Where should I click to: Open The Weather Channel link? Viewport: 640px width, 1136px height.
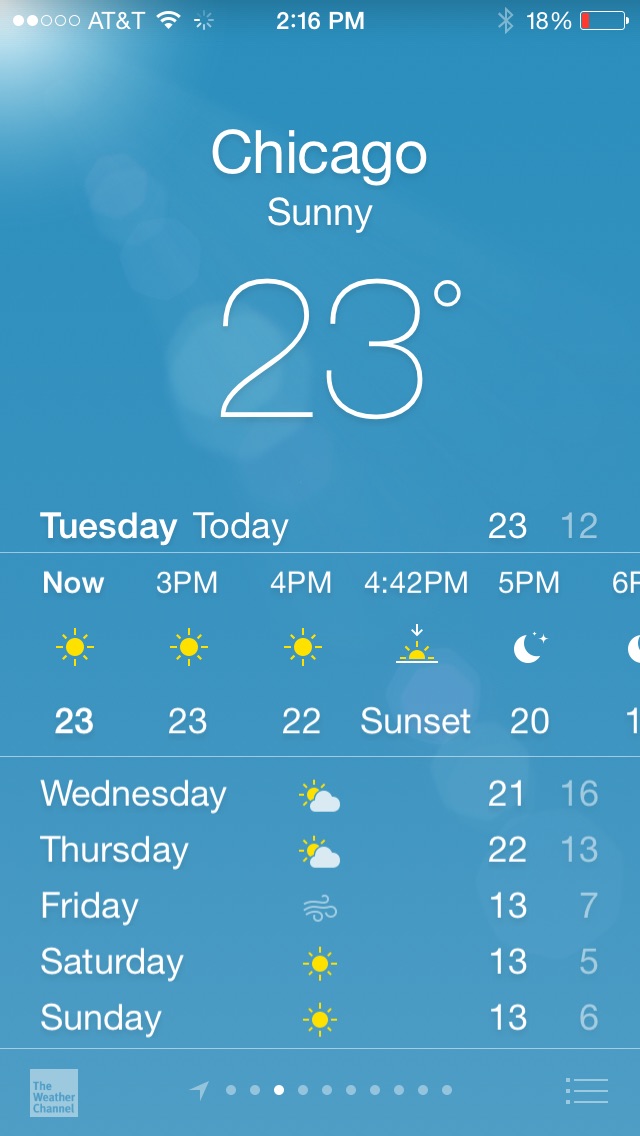pyautogui.click(x=54, y=1092)
